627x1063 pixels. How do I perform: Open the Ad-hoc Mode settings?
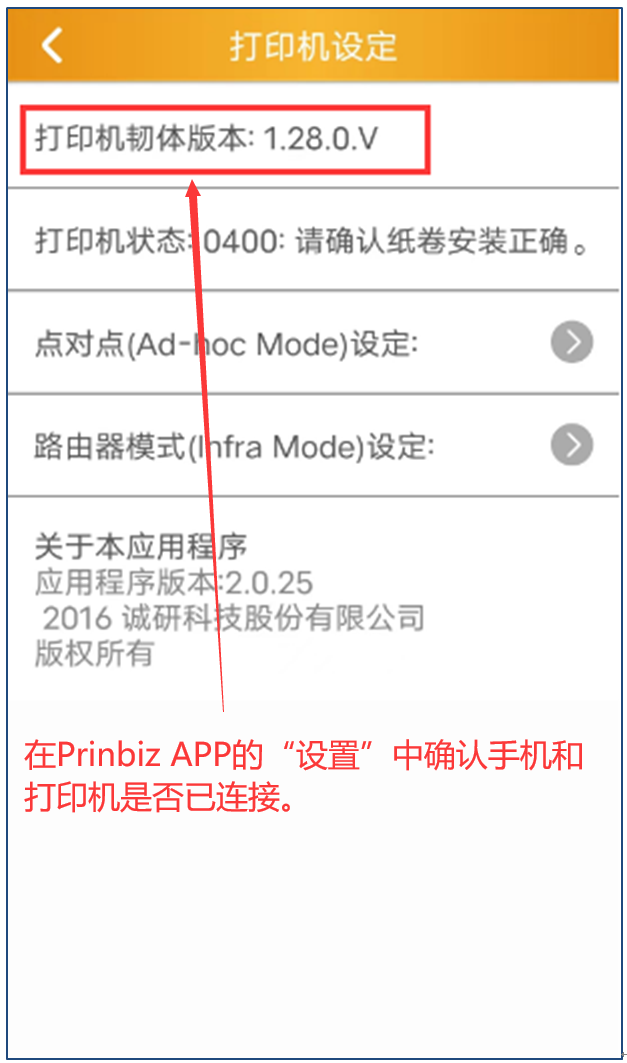coord(571,342)
